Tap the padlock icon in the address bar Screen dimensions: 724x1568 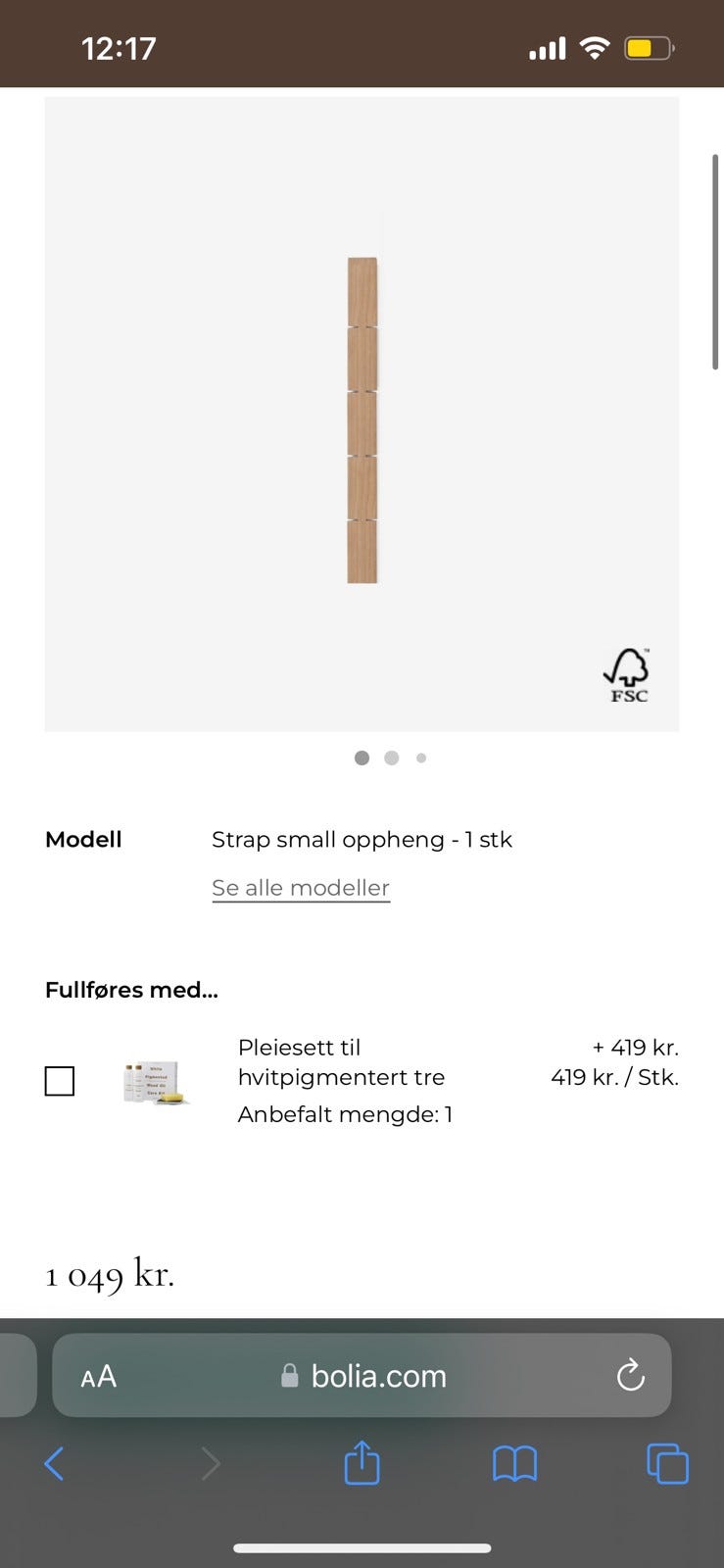(x=290, y=1375)
